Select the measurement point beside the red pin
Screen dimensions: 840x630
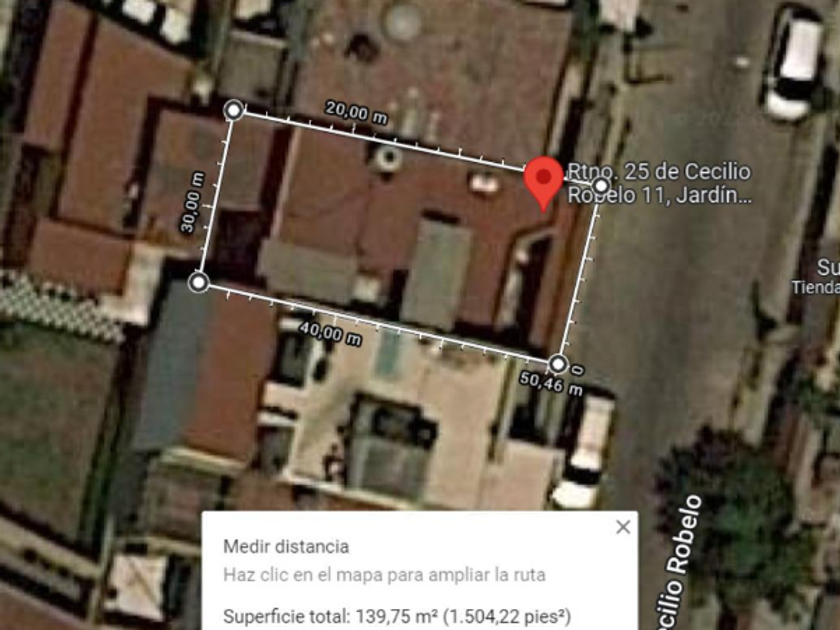click(601, 186)
